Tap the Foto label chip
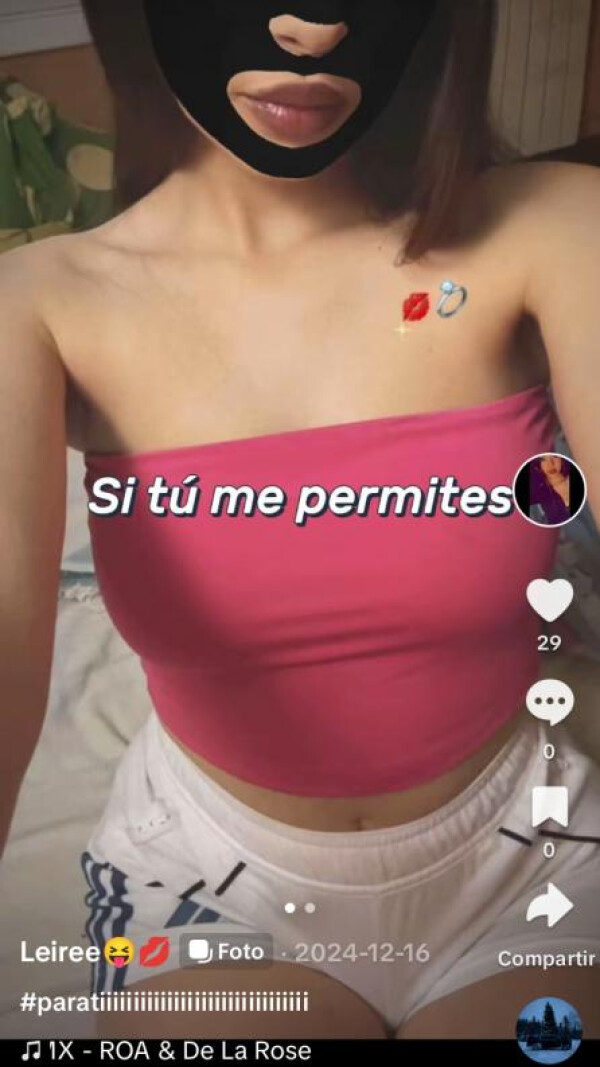Viewport: 600px width, 1067px height. coord(226,951)
